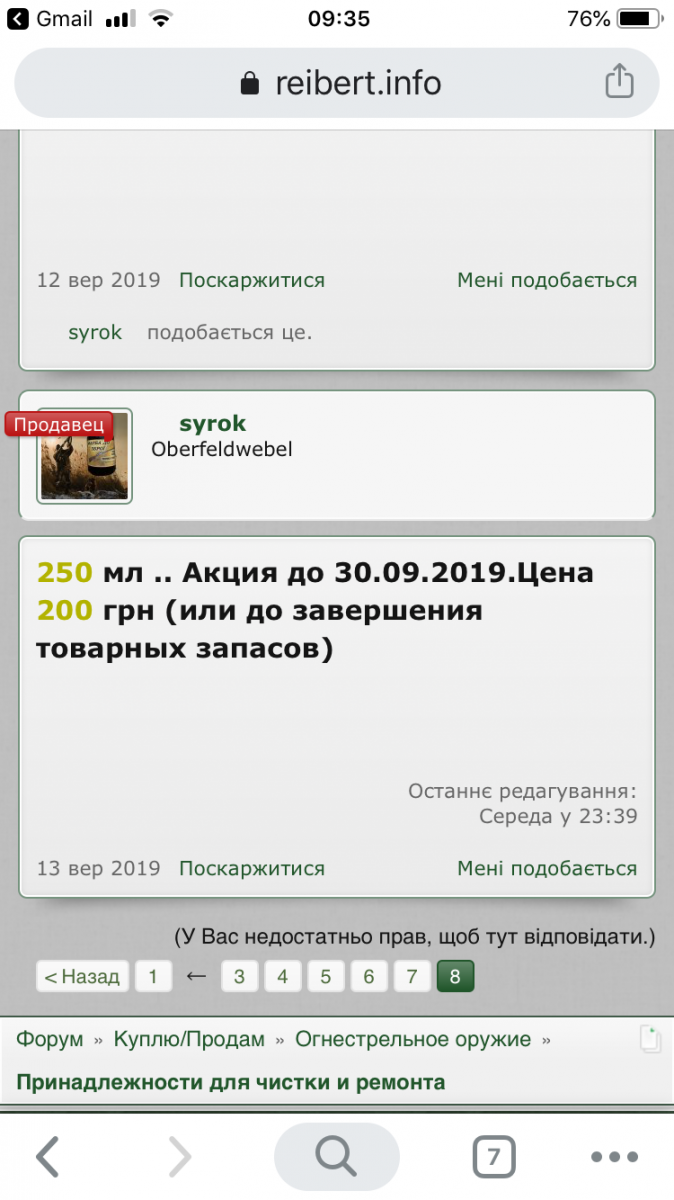Report the 13 вер 2019 post
674x1200 pixels.
point(252,868)
